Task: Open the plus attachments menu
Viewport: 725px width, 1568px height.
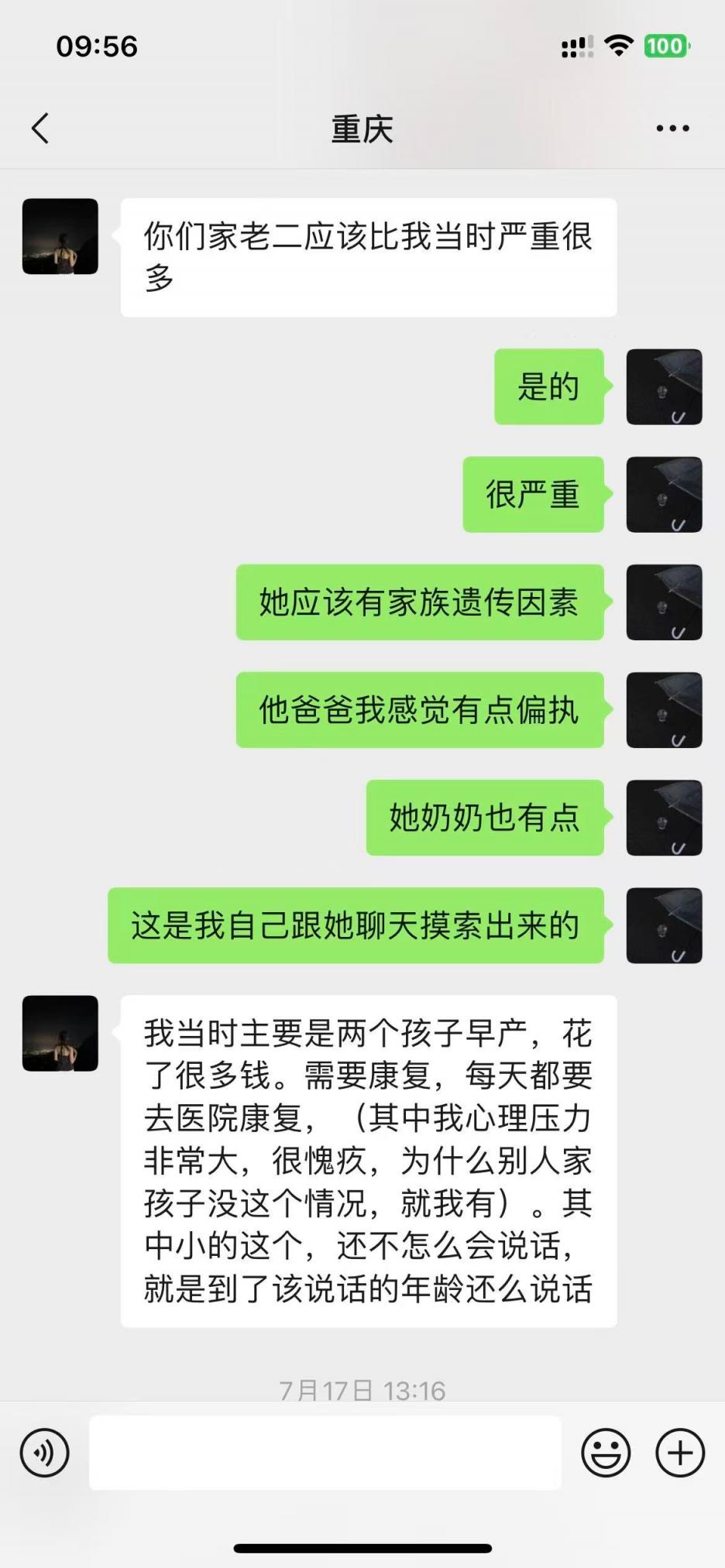Action: point(680,1453)
